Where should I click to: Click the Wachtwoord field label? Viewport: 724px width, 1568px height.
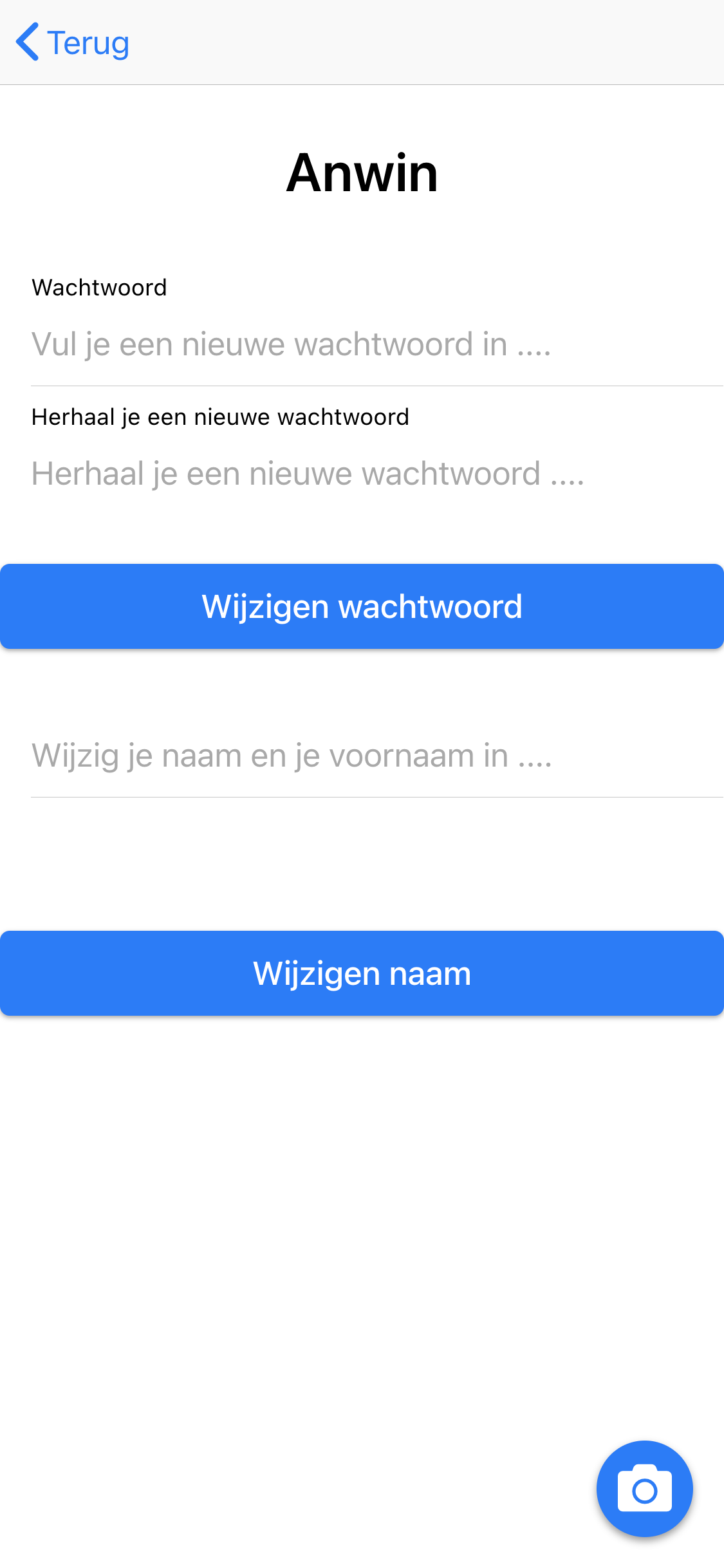click(x=99, y=287)
